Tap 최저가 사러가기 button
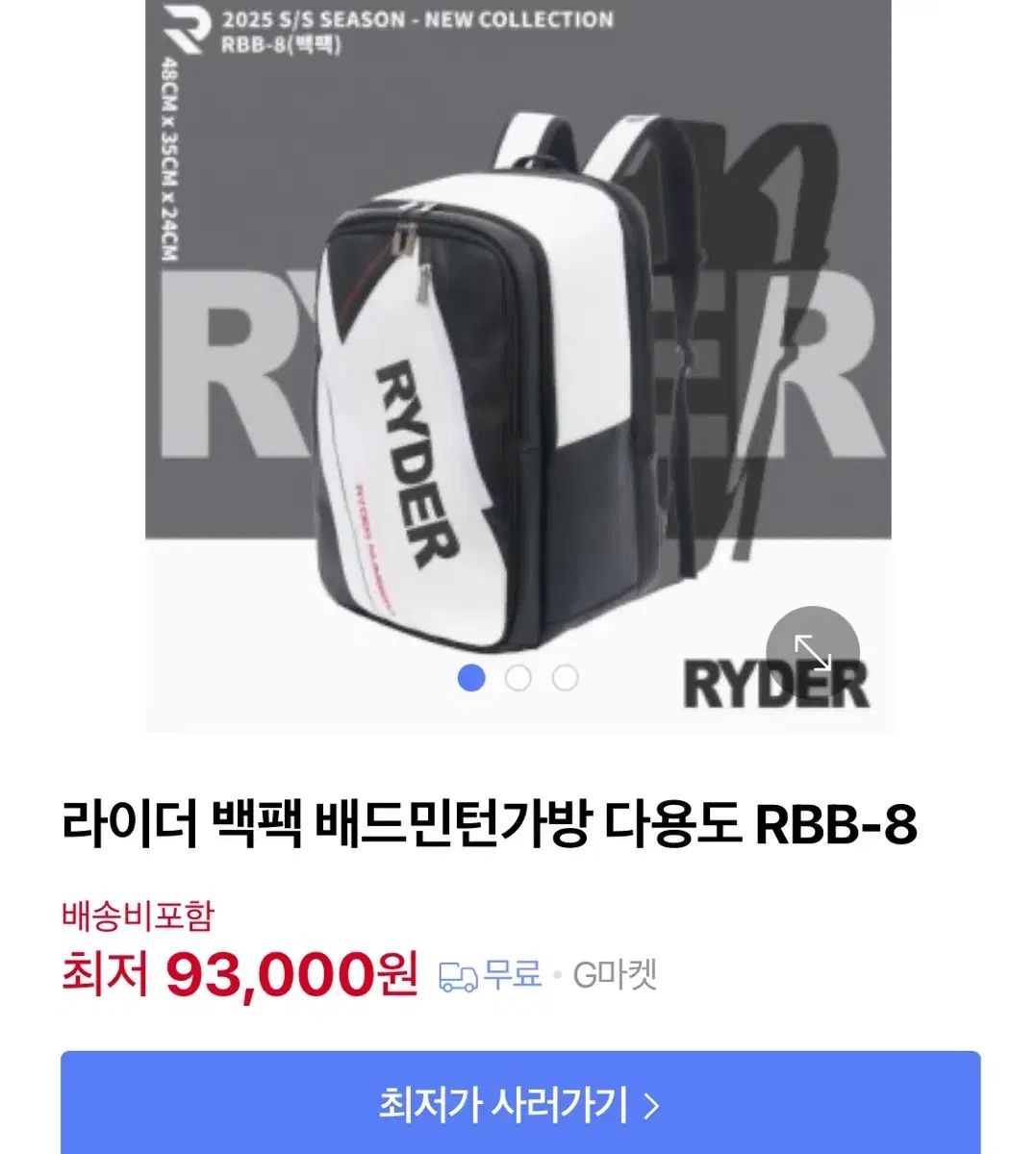1036x1154 pixels. 519,1104
